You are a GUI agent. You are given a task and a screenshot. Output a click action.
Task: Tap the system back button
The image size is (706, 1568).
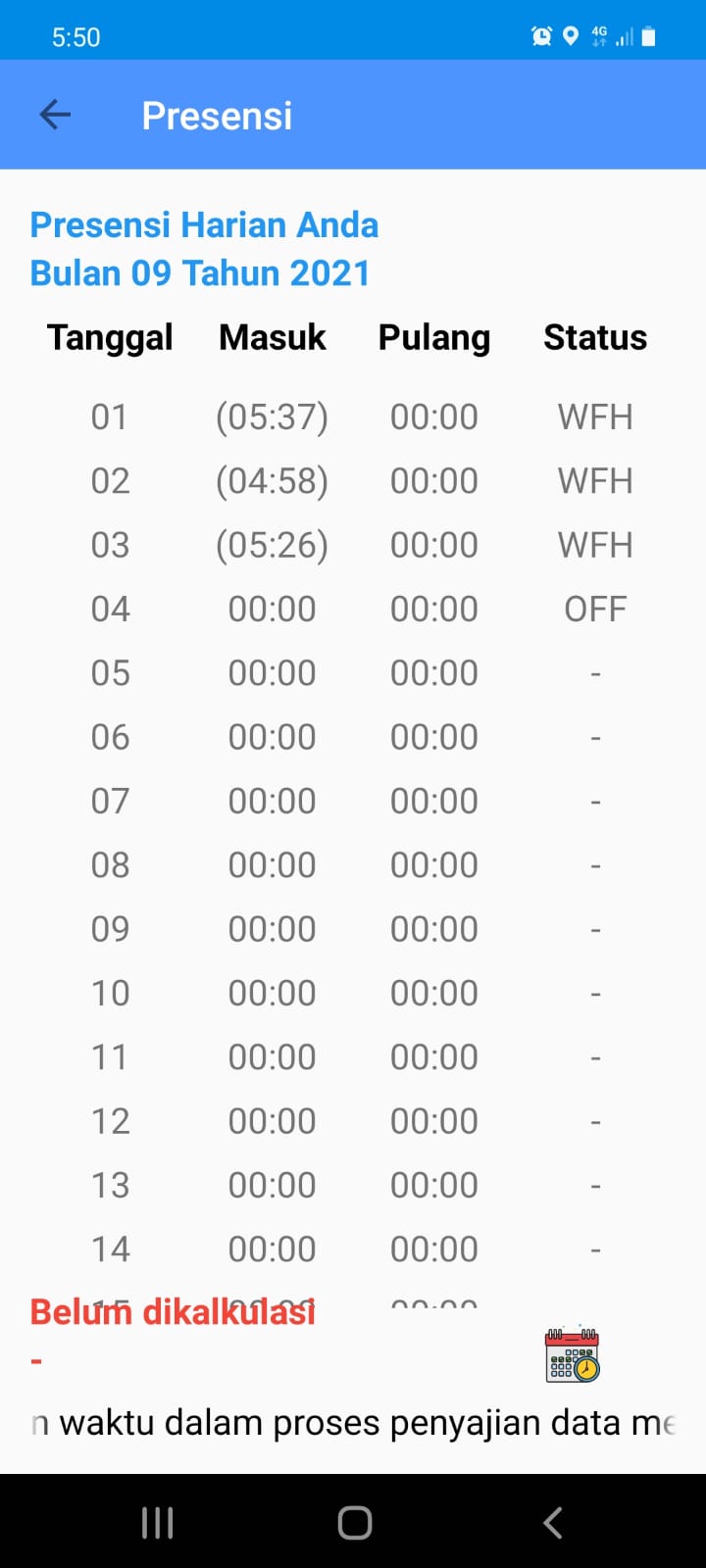point(553,1522)
